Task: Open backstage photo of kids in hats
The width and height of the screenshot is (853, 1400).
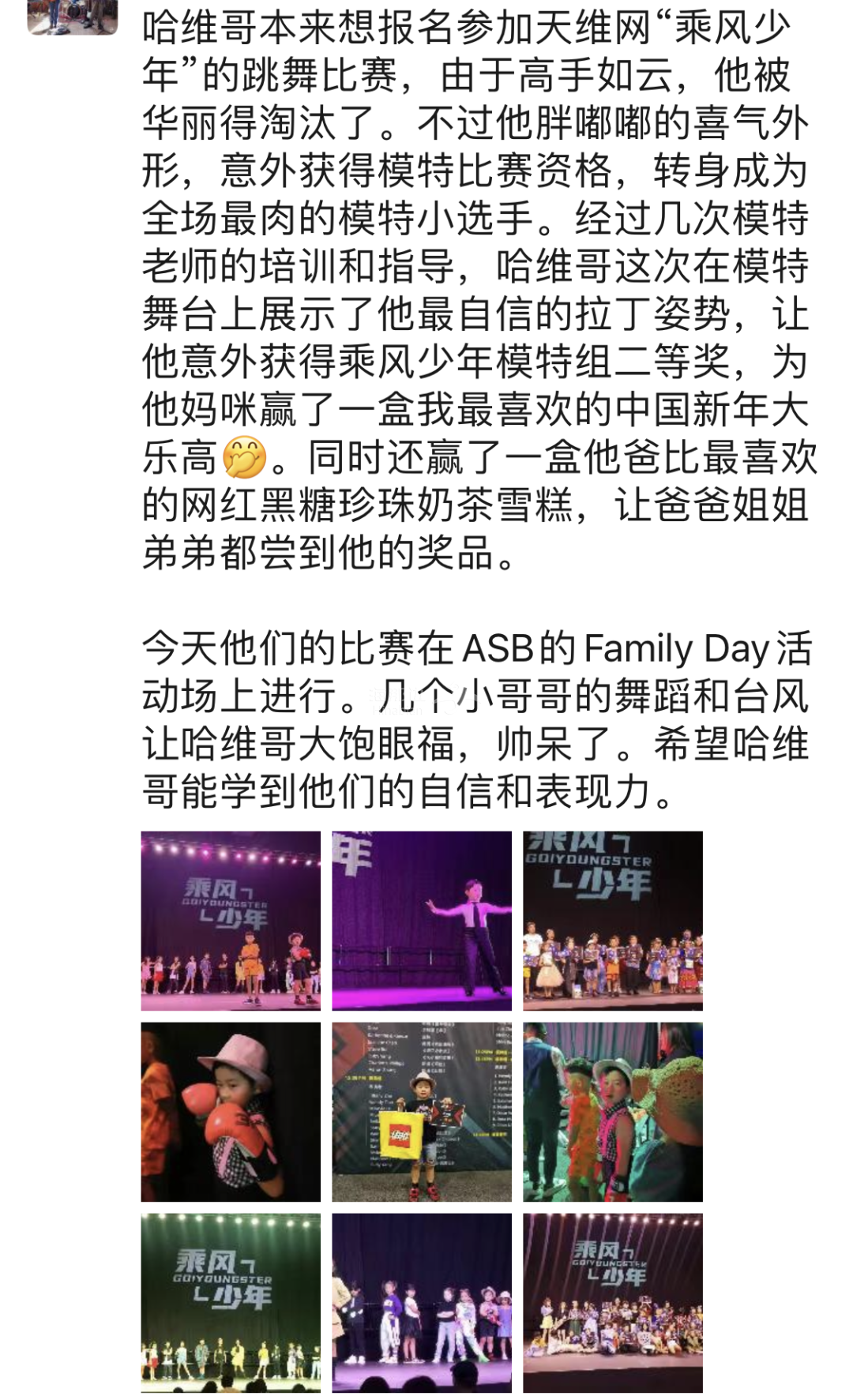Action: click(x=612, y=1112)
